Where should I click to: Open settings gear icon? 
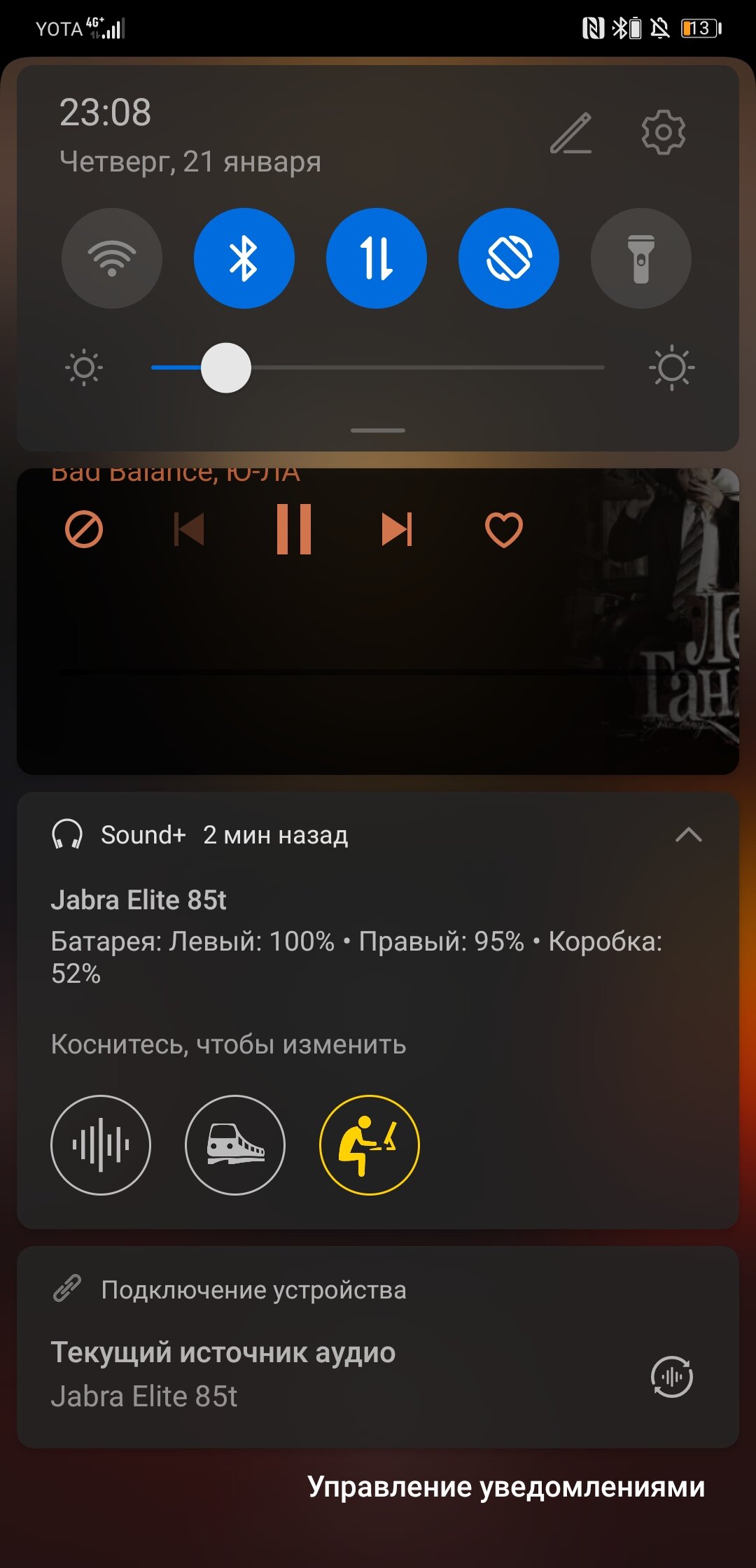[x=663, y=132]
